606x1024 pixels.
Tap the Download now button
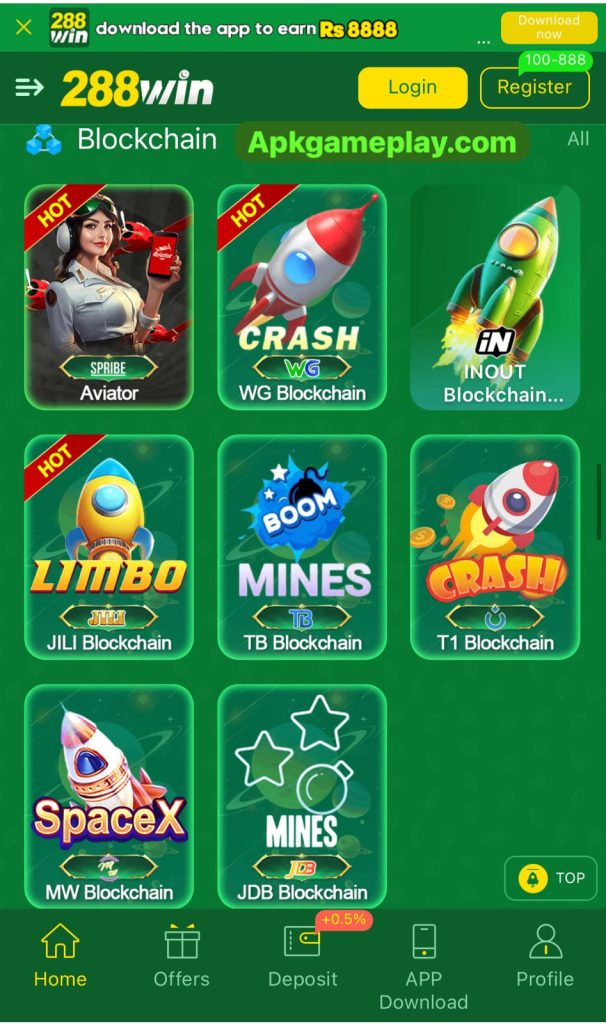click(x=548, y=27)
